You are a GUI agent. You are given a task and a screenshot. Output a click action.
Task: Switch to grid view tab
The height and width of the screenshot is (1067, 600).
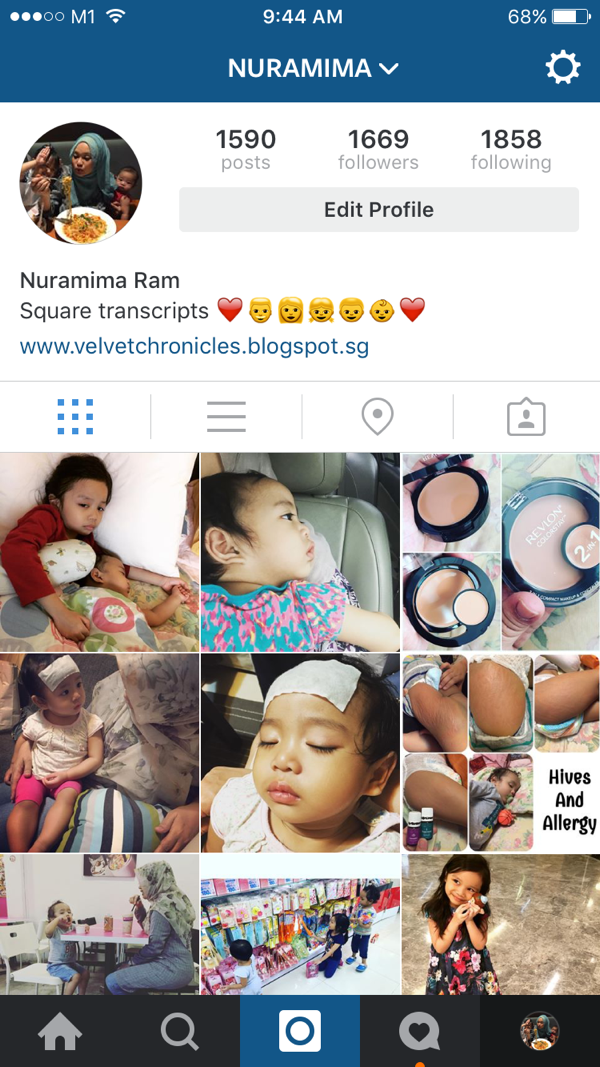tap(75, 416)
